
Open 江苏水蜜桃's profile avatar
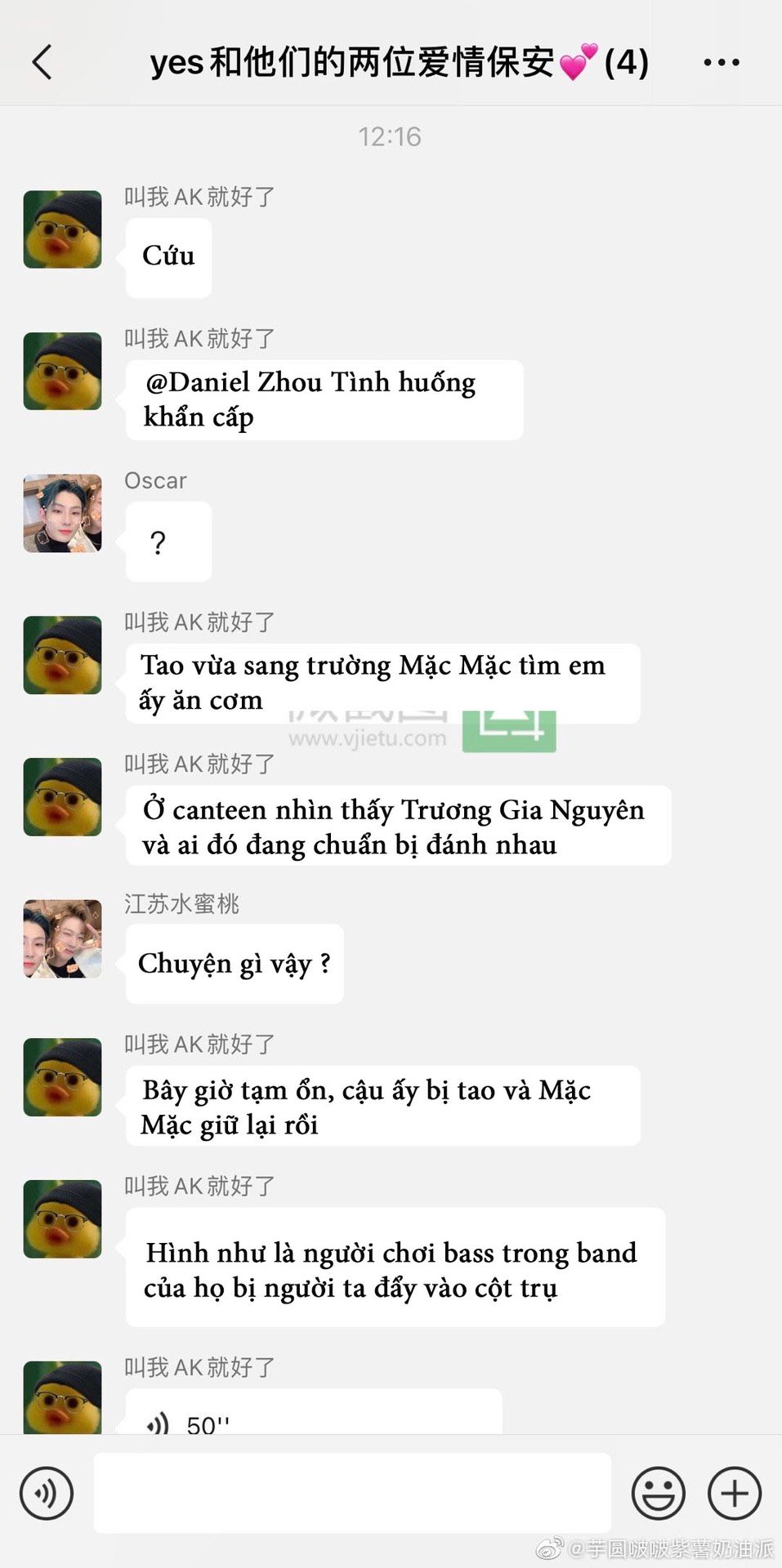pos(63,938)
